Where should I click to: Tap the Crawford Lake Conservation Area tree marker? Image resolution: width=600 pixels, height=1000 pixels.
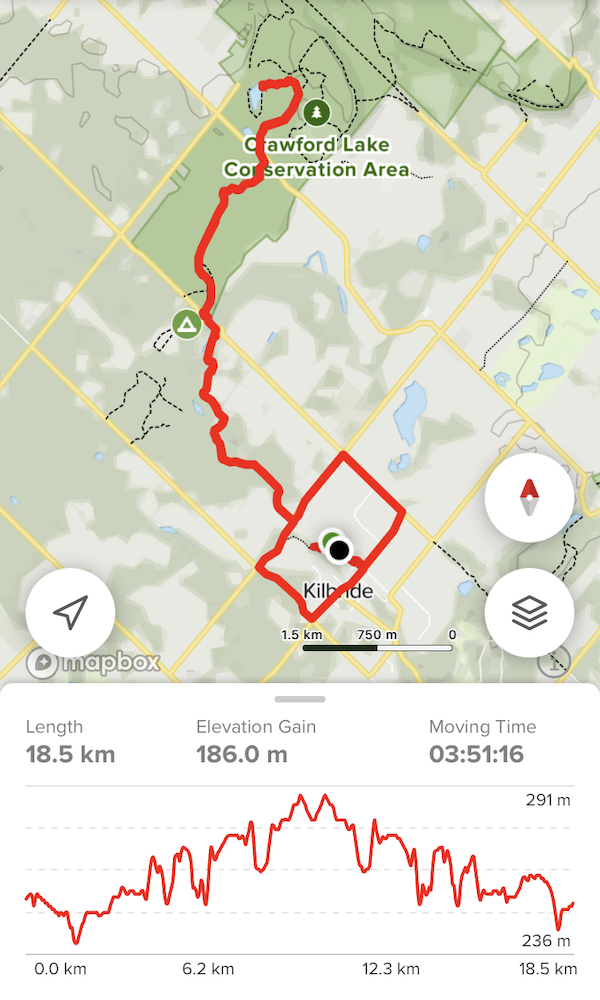(317, 112)
